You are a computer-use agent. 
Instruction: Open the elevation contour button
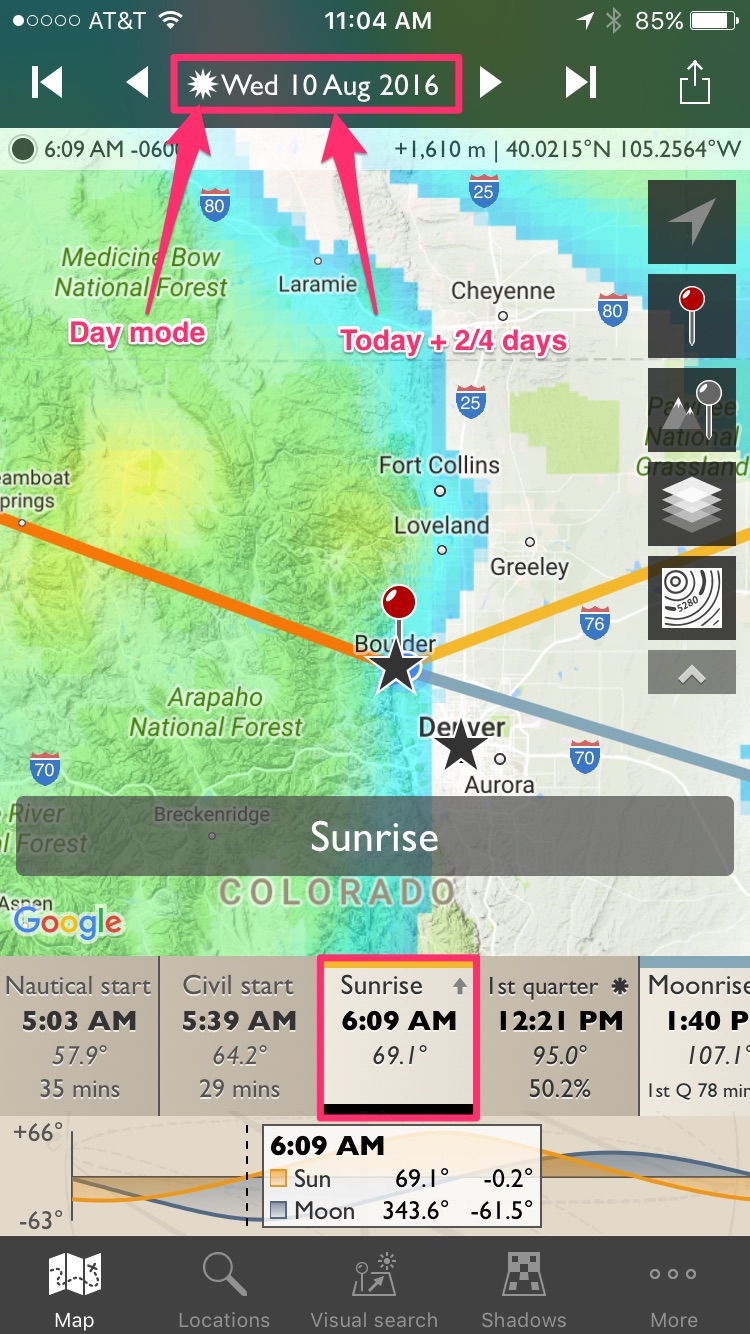coord(692,597)
